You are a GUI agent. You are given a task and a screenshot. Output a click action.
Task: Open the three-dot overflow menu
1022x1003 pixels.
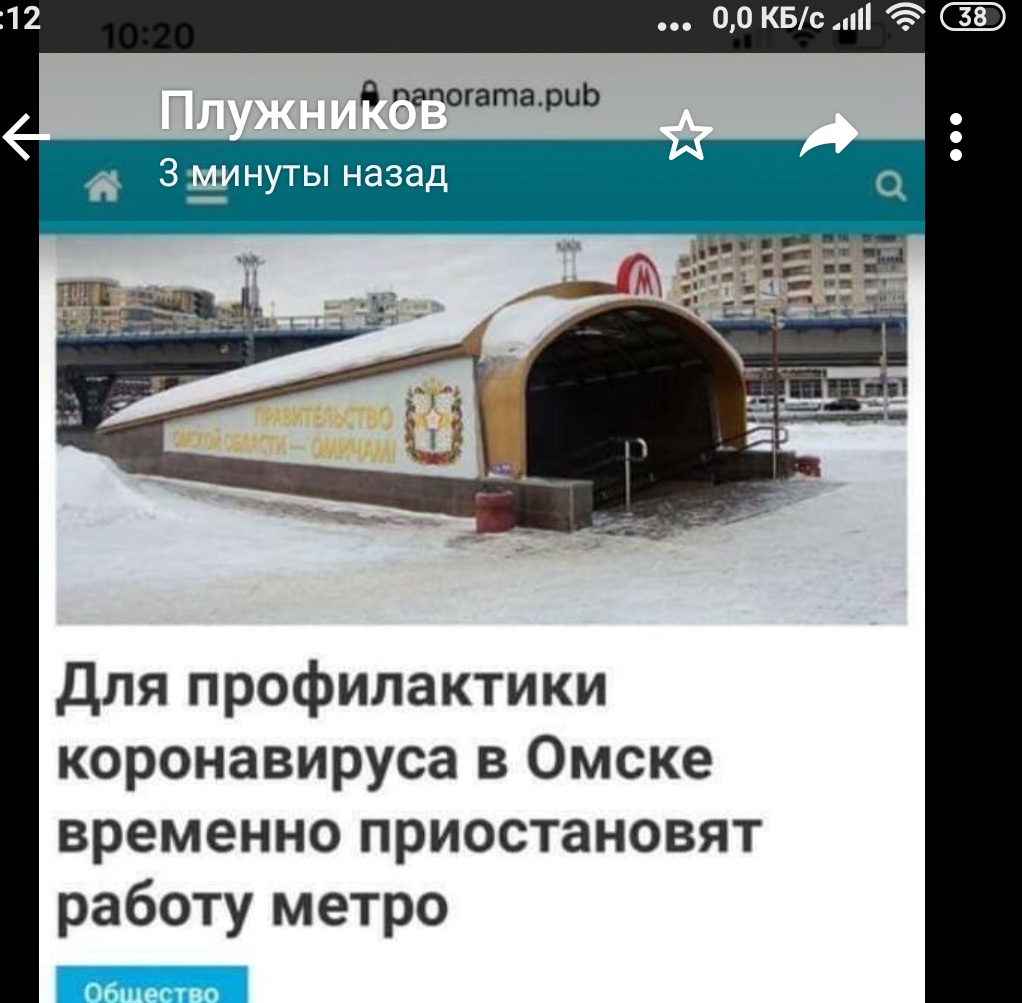pos(957,137)
